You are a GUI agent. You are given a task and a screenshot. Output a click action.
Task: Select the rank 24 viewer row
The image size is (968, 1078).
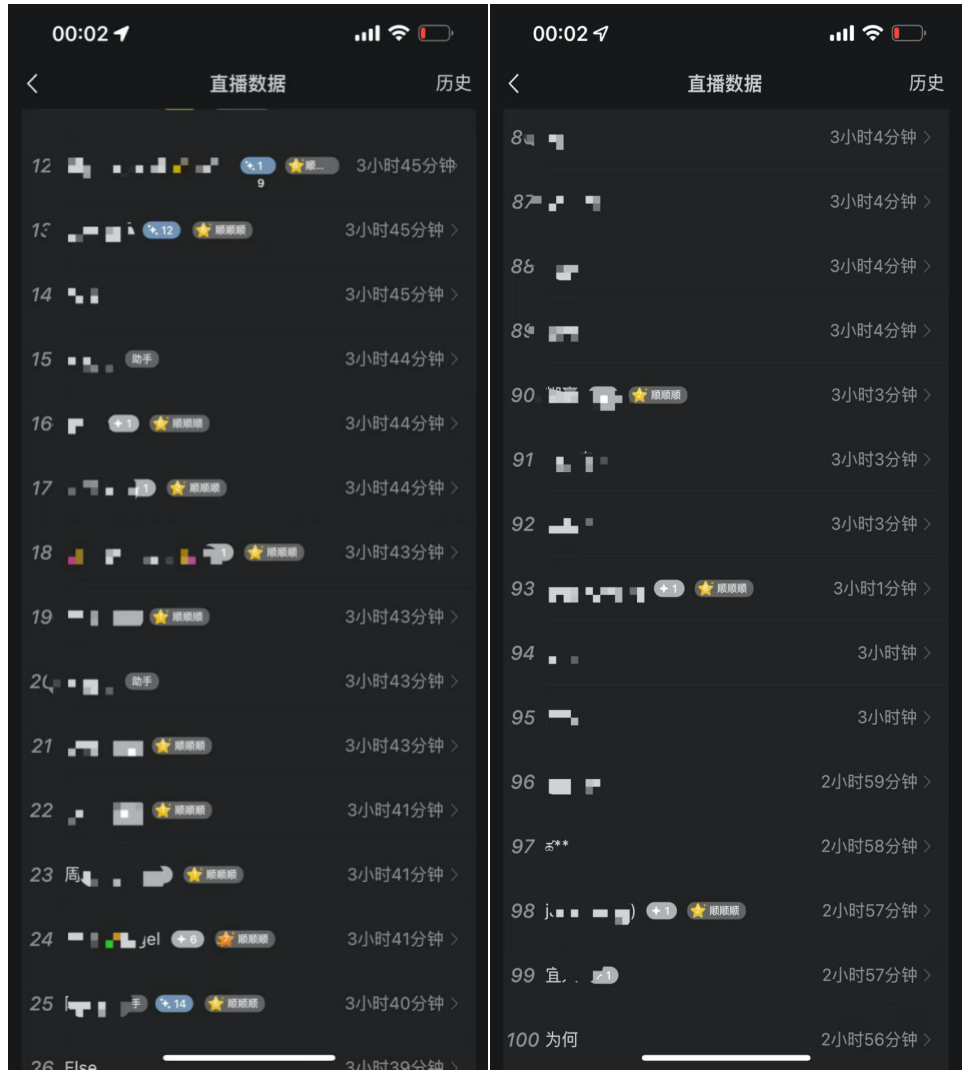tap(248, 939)
